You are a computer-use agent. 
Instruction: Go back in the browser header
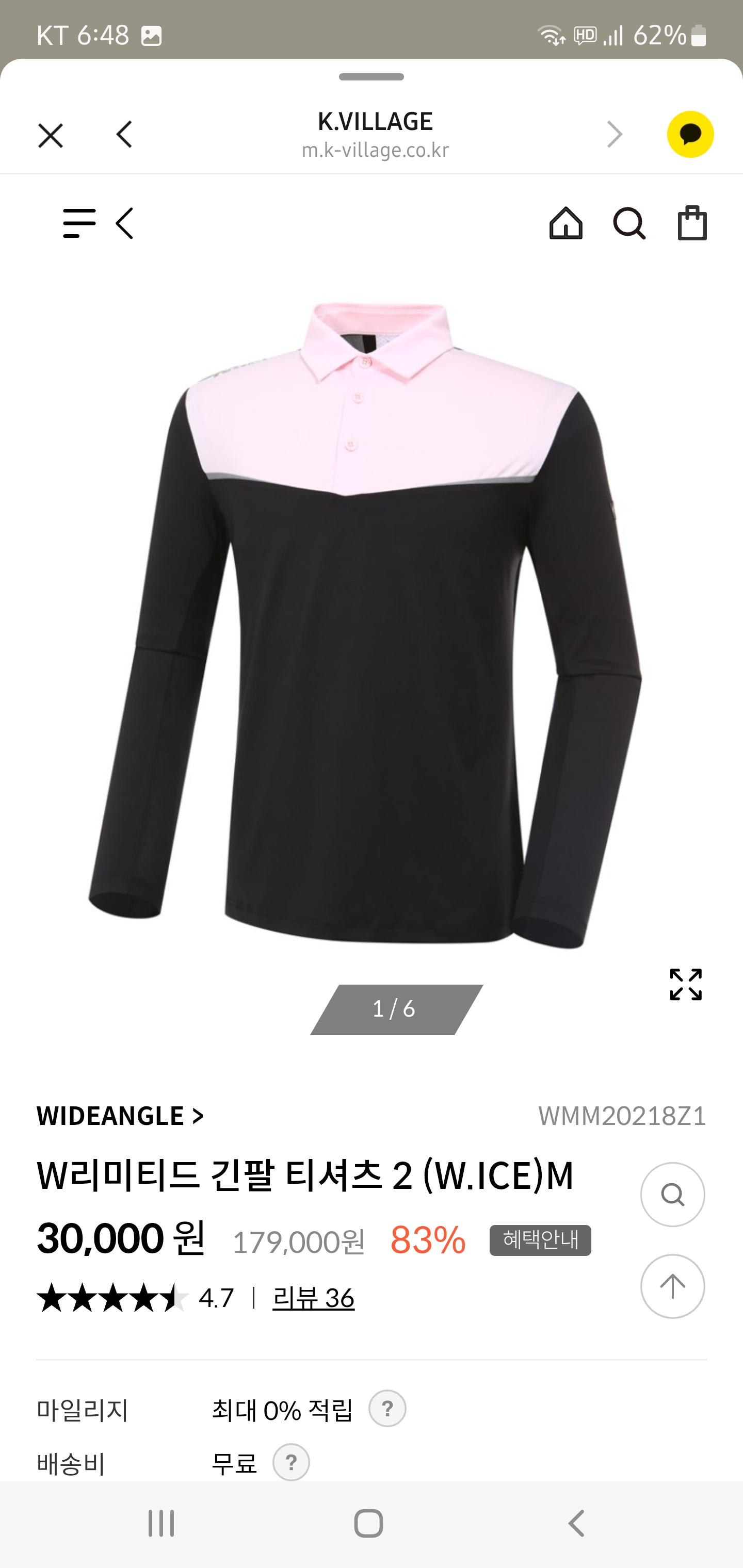click(124, 135)
